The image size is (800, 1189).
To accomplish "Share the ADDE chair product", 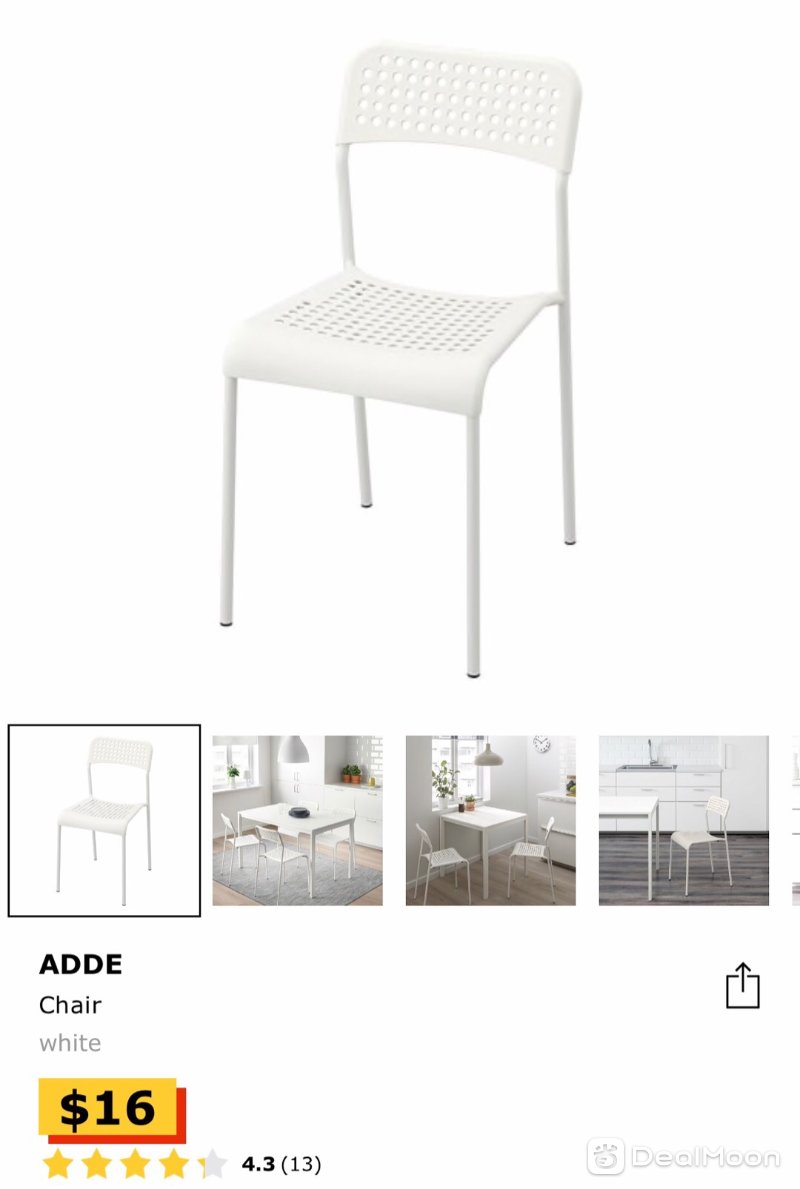I will (x=742, y=986).
